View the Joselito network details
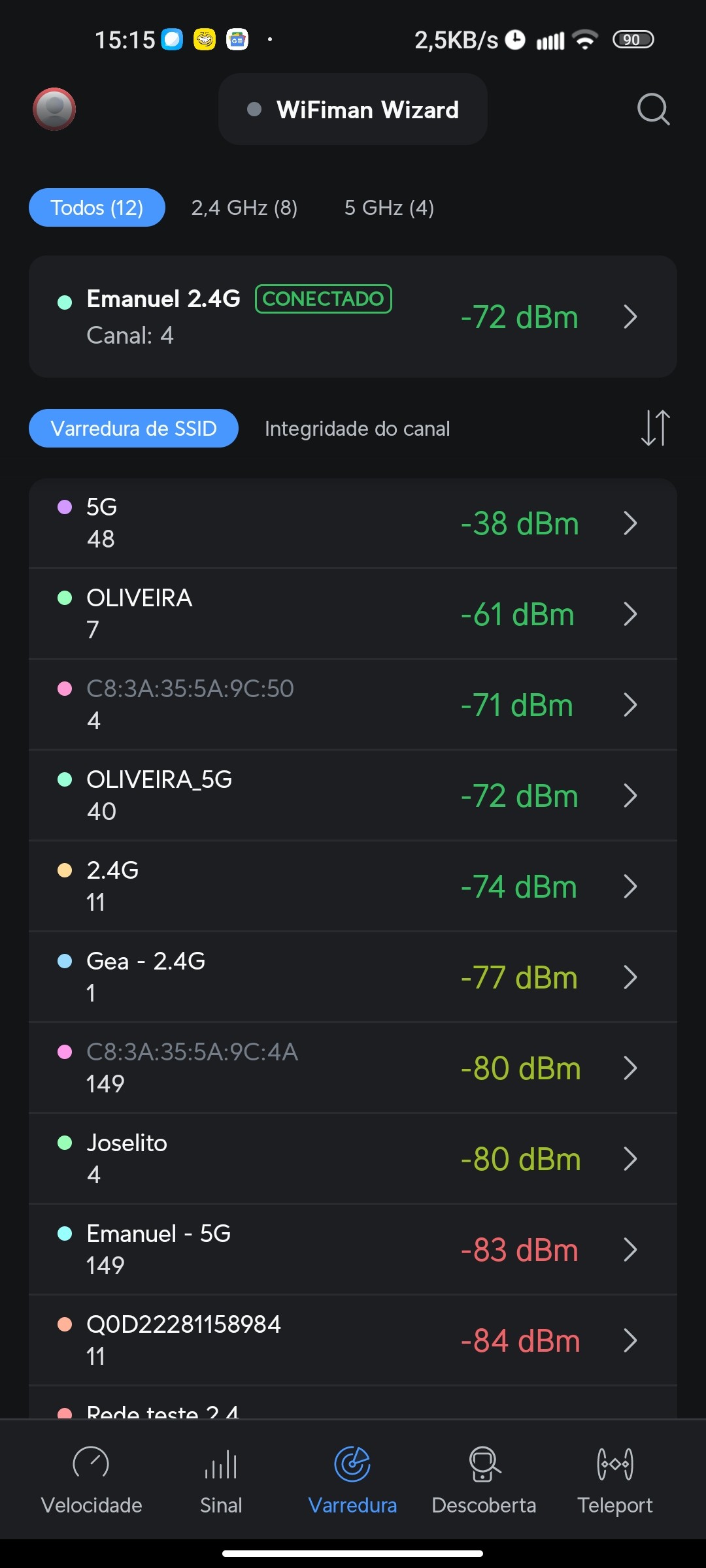 [352, 1159]
